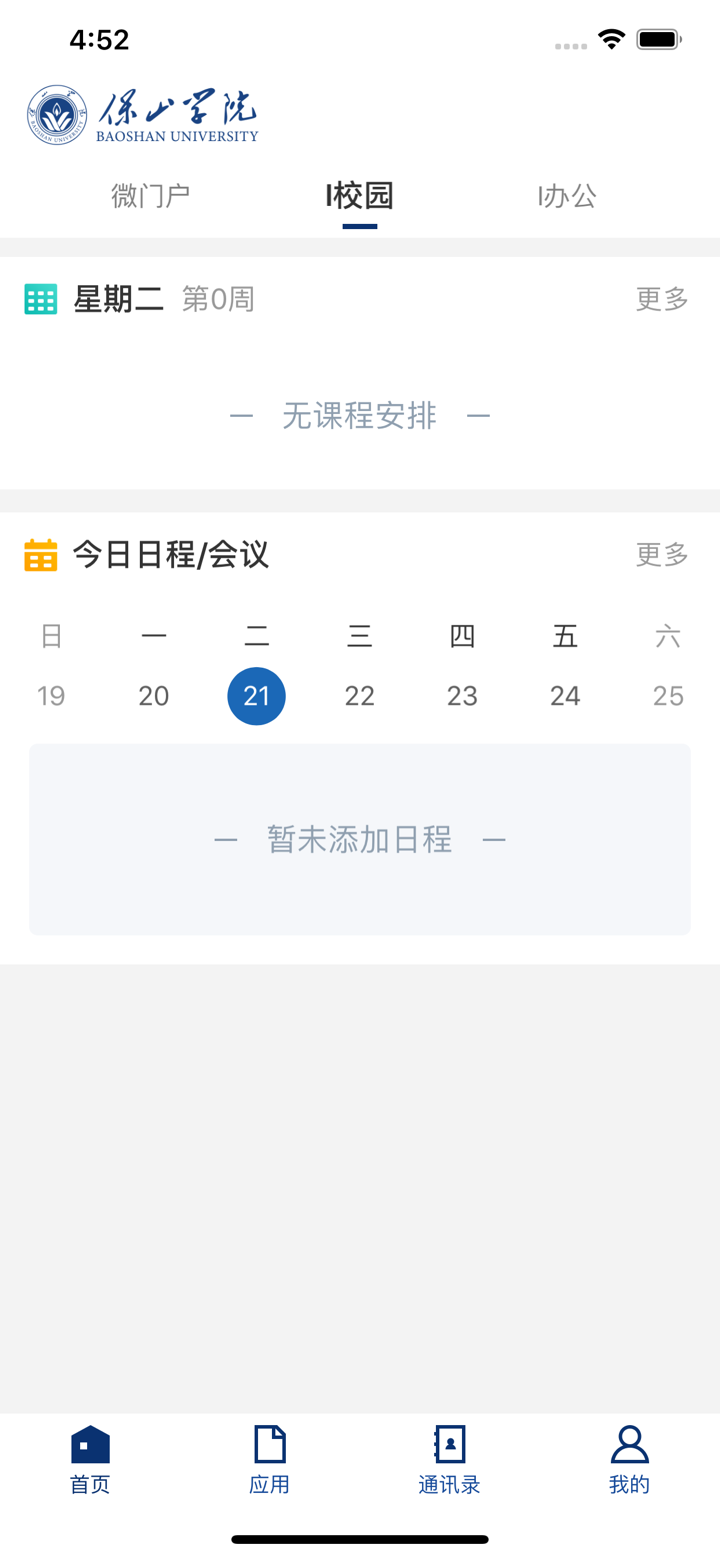The image size is (720, 1558).
Task: Click the home indicator bar at bottom
Action: coord(360,1540)
